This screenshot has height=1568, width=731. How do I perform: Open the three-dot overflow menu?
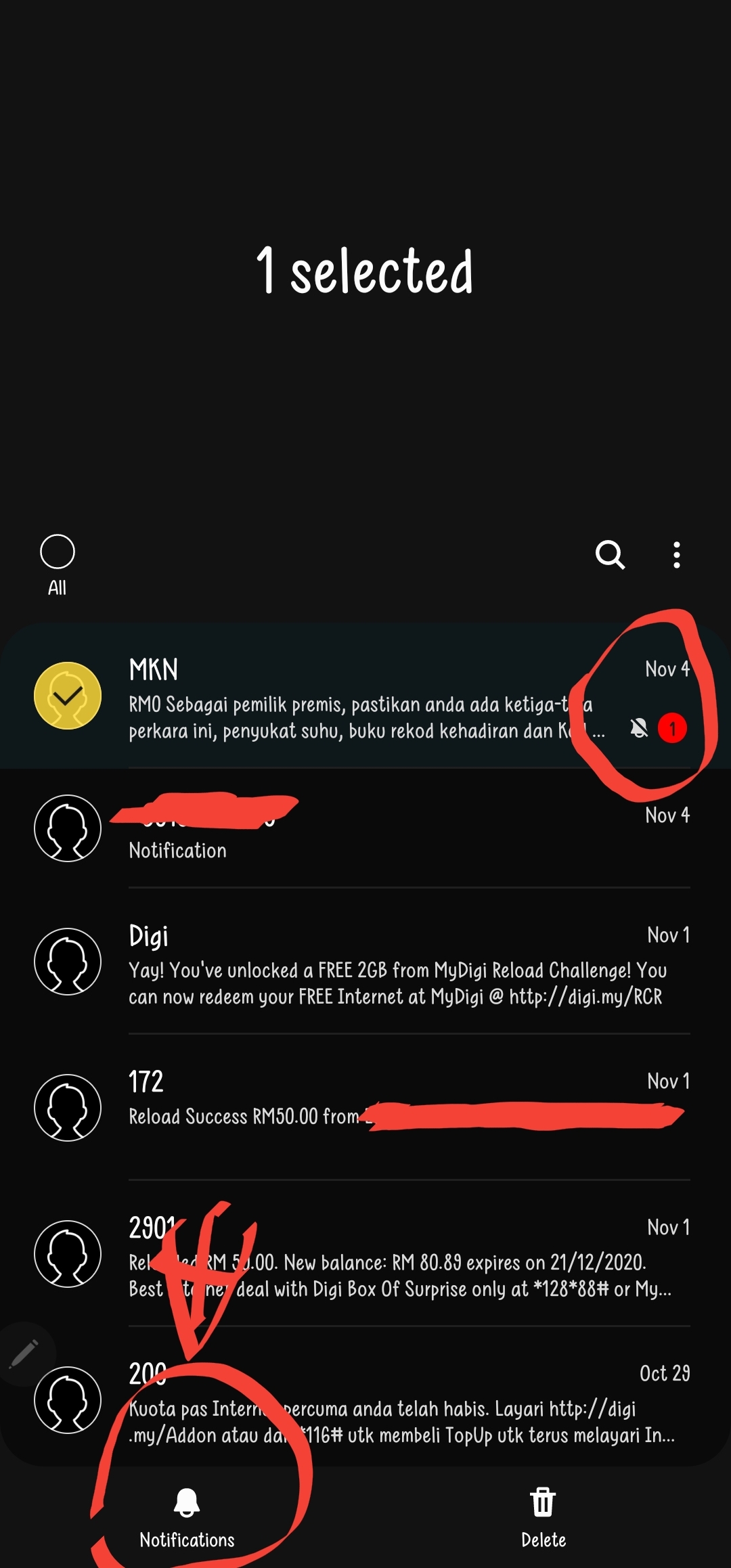pos(676,555)
